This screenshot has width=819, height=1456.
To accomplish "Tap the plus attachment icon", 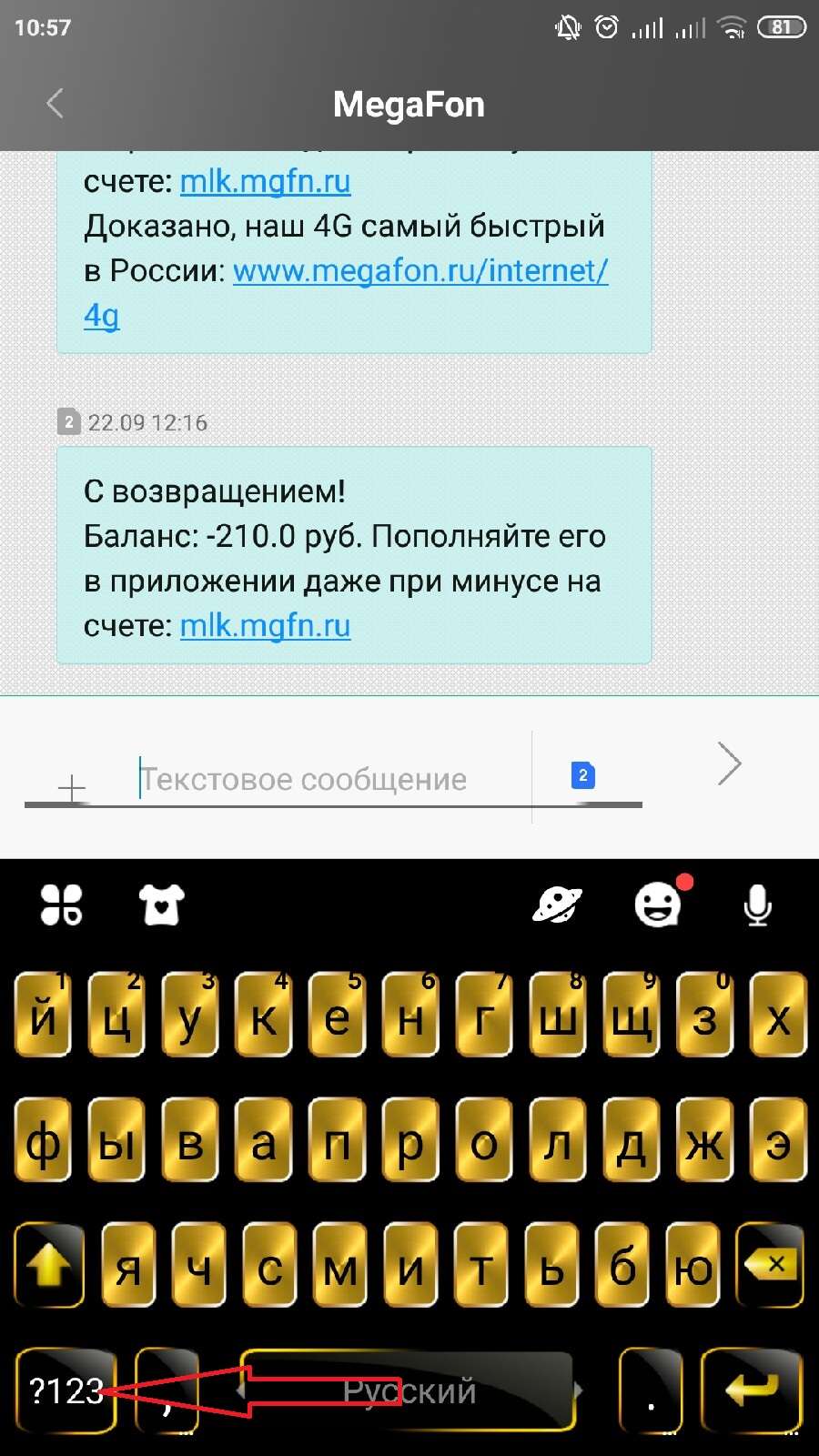I will click(x=71, y=788).
